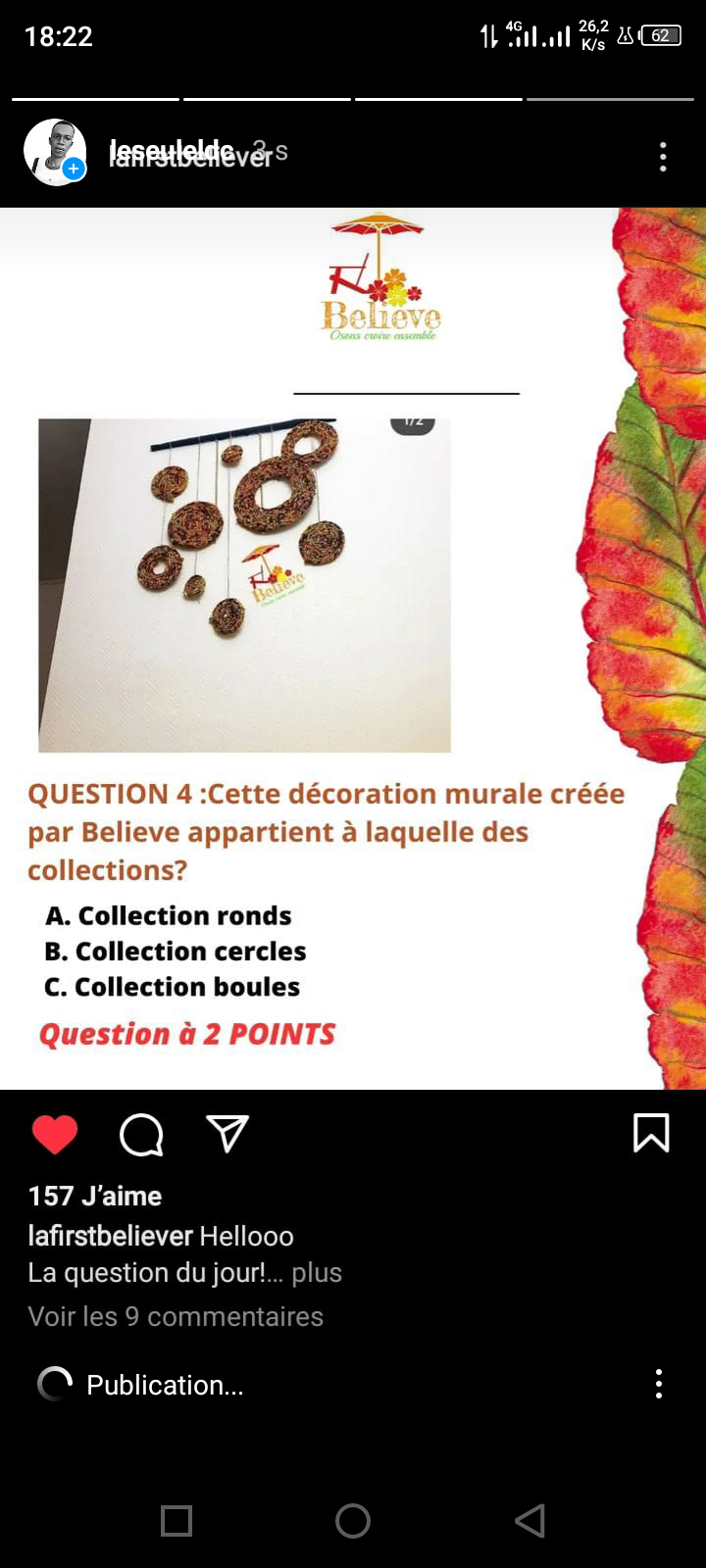
Task: Open lafirstbeliever's profile from caption
Action: (111, 1235)
